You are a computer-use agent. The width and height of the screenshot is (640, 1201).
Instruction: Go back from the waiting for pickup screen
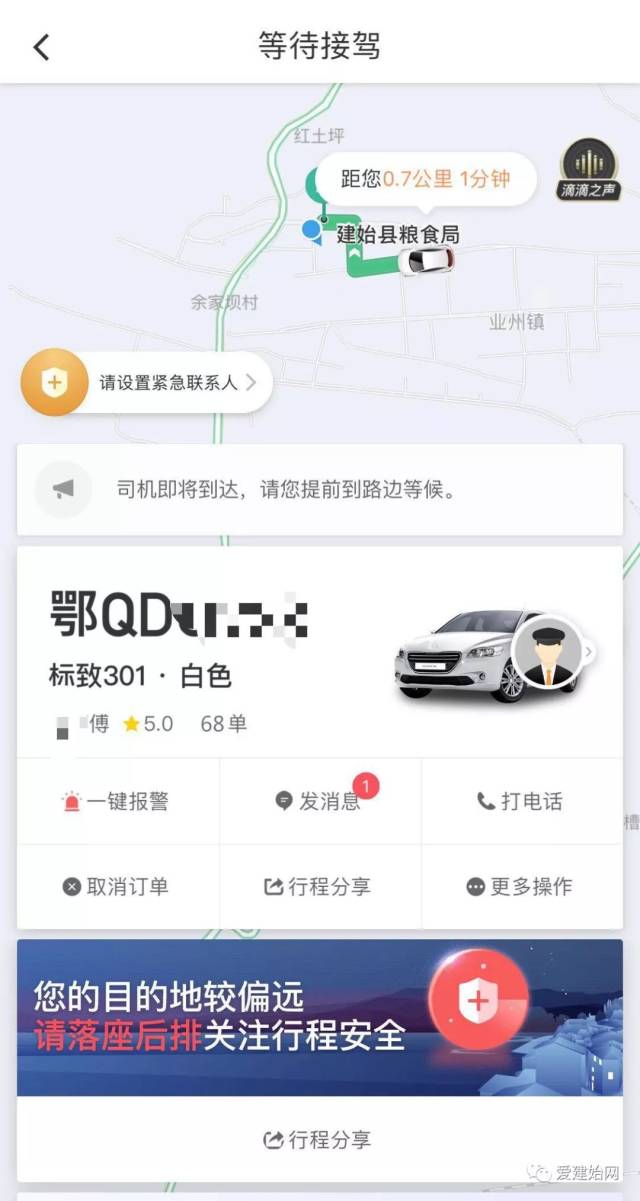click(x=41, y=46)
